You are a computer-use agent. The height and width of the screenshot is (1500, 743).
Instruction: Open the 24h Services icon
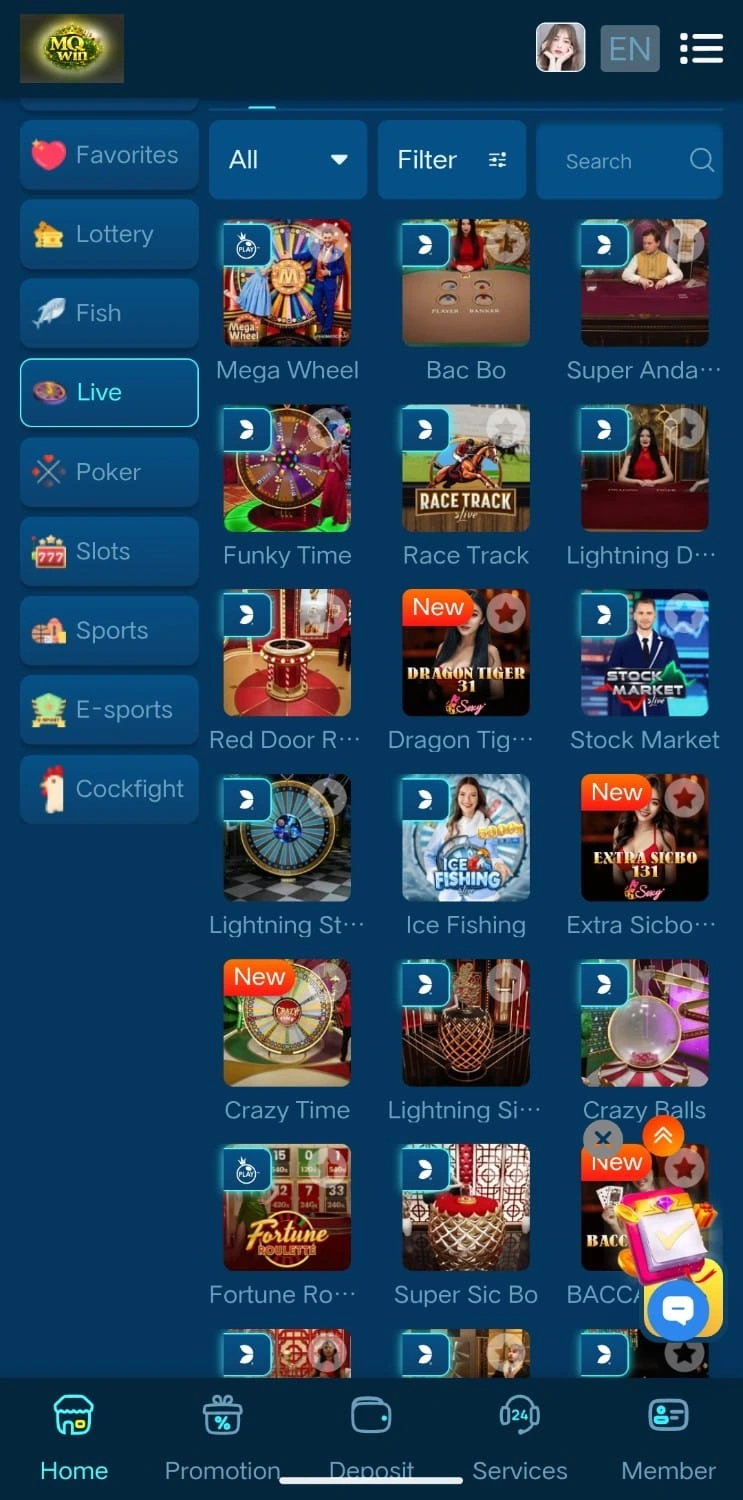520,1416
